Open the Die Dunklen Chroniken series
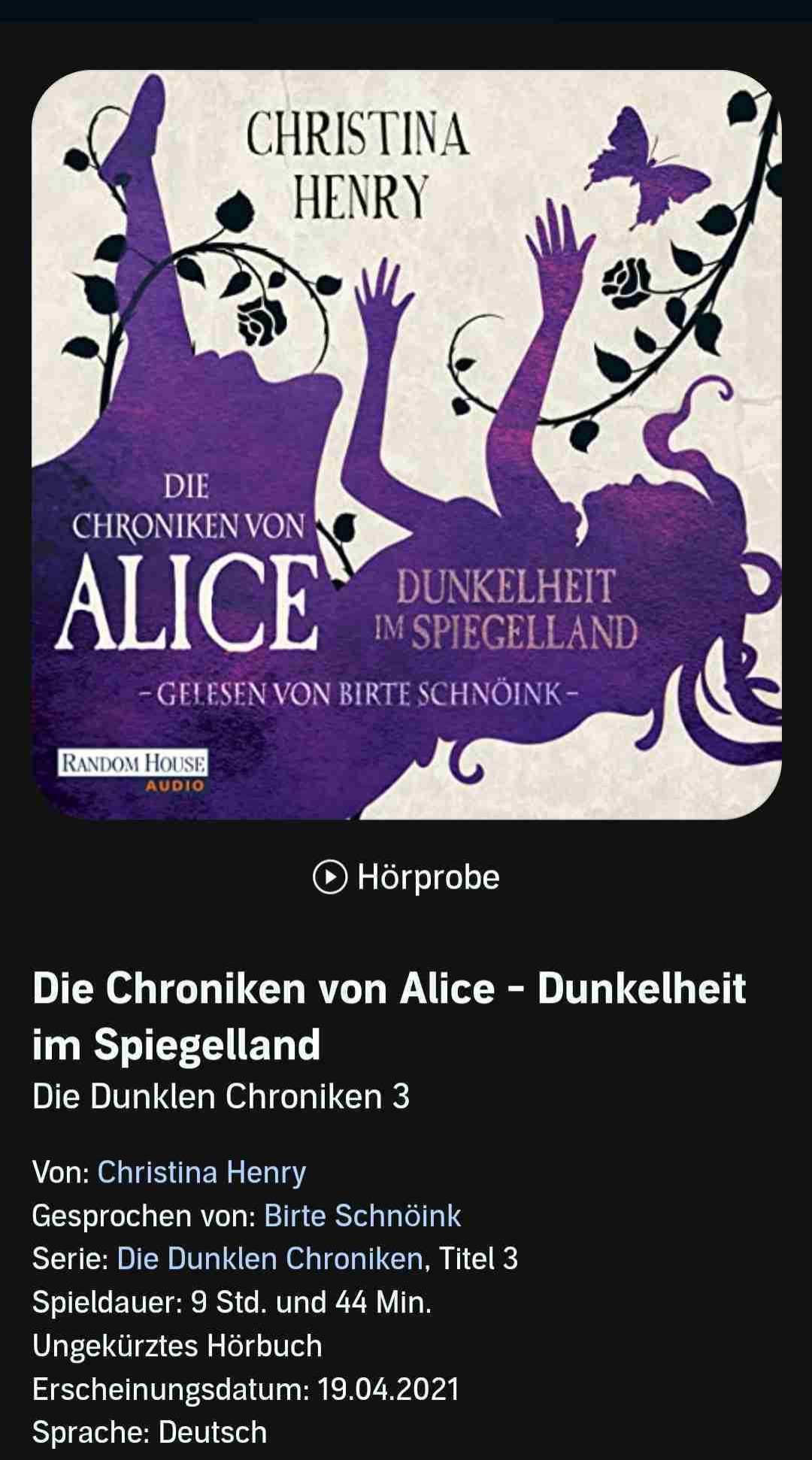812x1460 pixels. click(270, 1259)
